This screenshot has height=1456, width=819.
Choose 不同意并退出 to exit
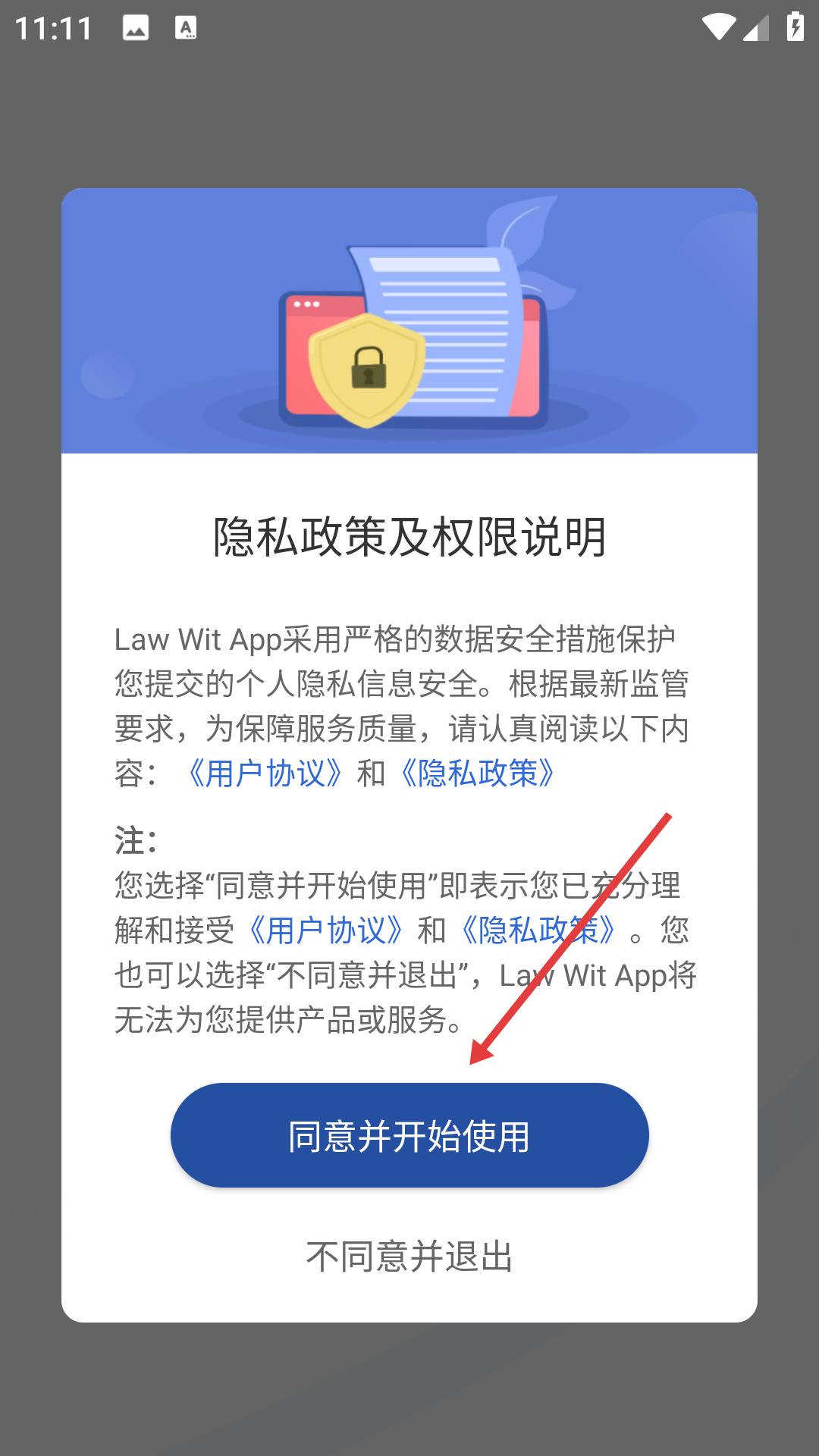click(409, 1257)
